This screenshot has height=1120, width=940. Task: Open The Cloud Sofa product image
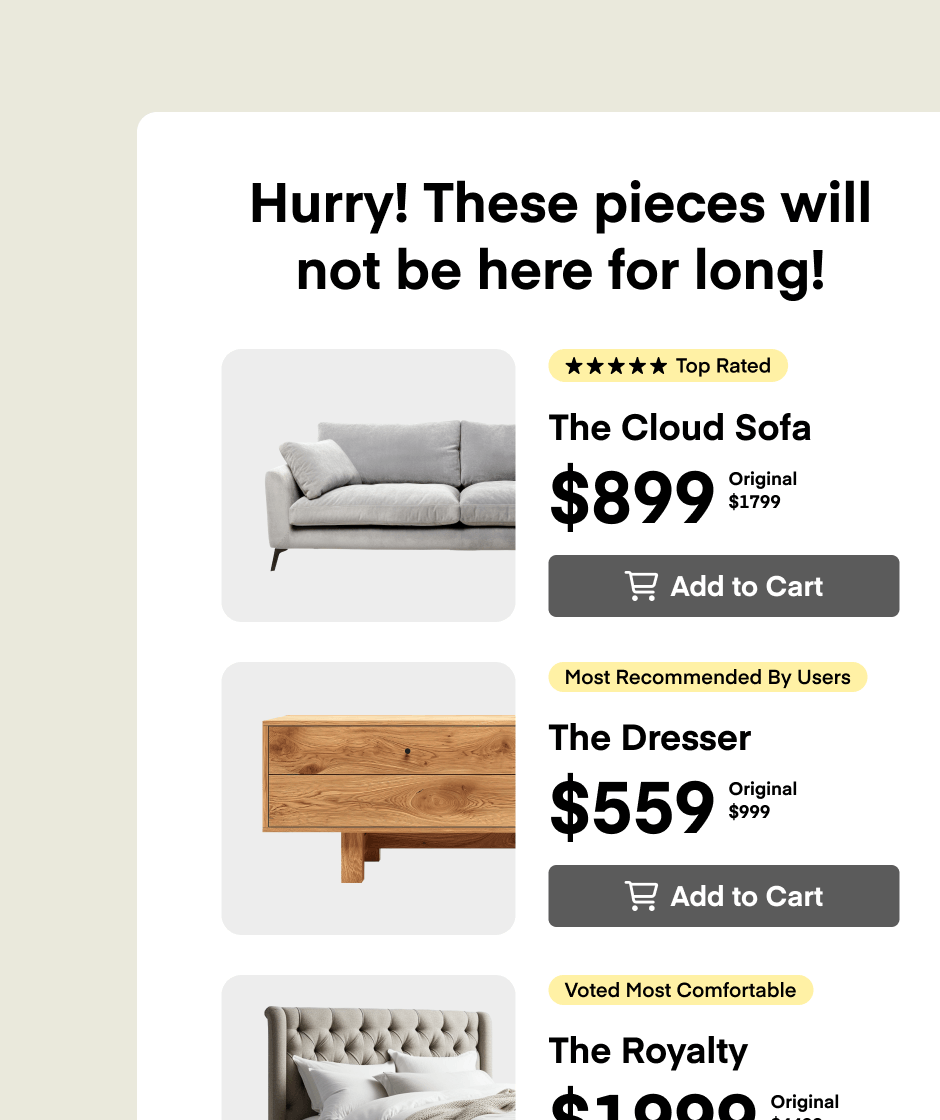[x=368, y=485]
